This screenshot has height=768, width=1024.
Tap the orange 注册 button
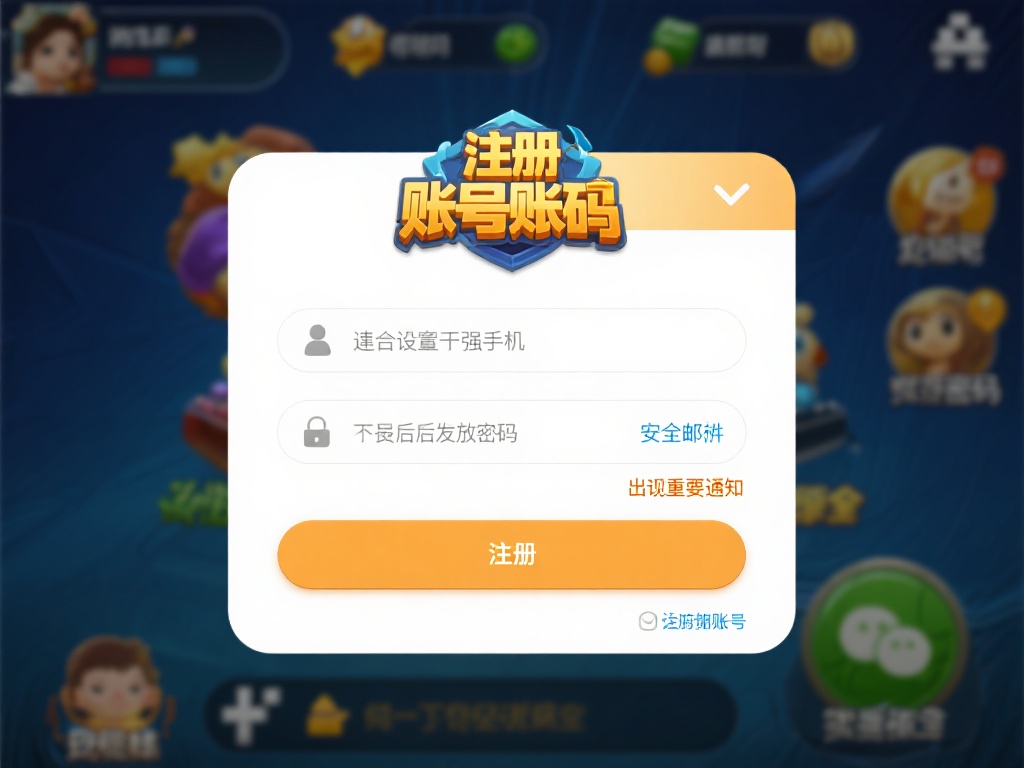(x=511, y=554)
